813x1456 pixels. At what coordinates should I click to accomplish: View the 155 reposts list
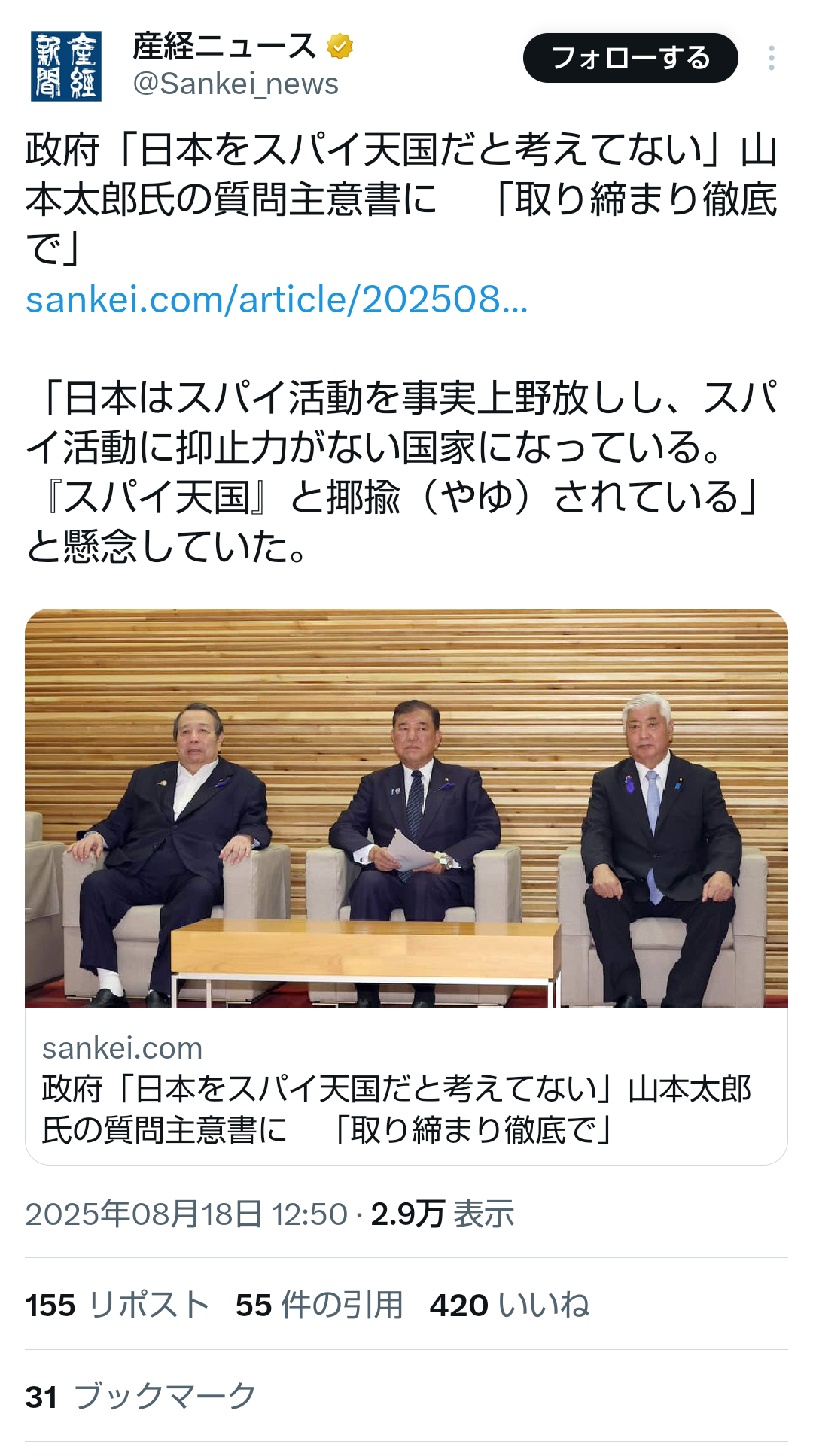click(117, 1305)
